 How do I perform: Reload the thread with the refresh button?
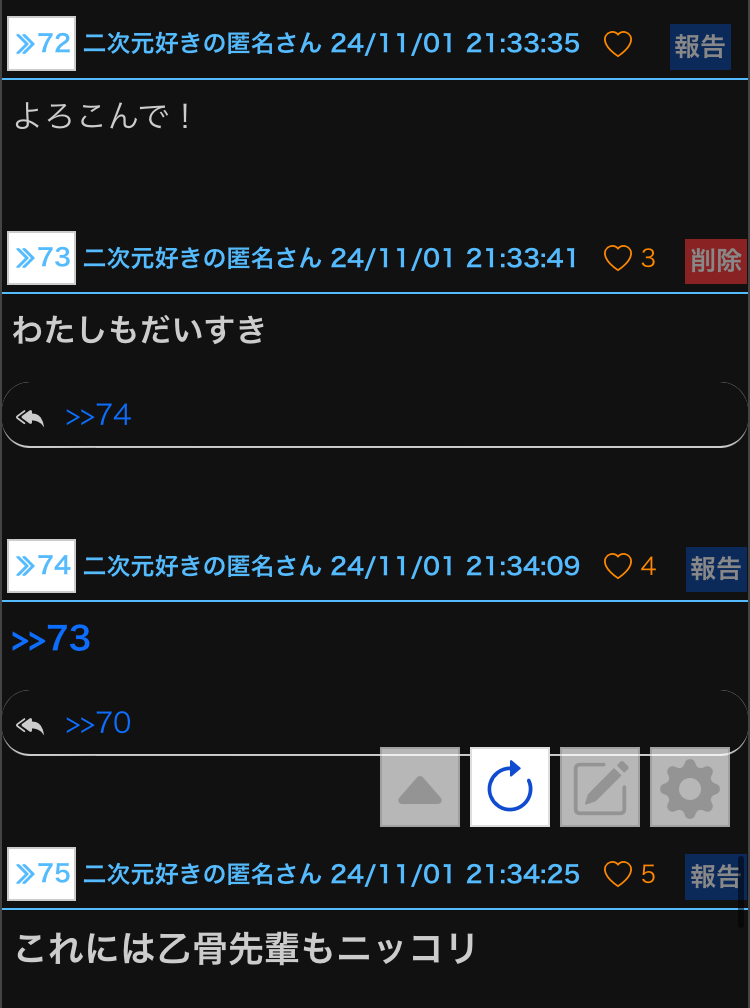click(510, 787)
